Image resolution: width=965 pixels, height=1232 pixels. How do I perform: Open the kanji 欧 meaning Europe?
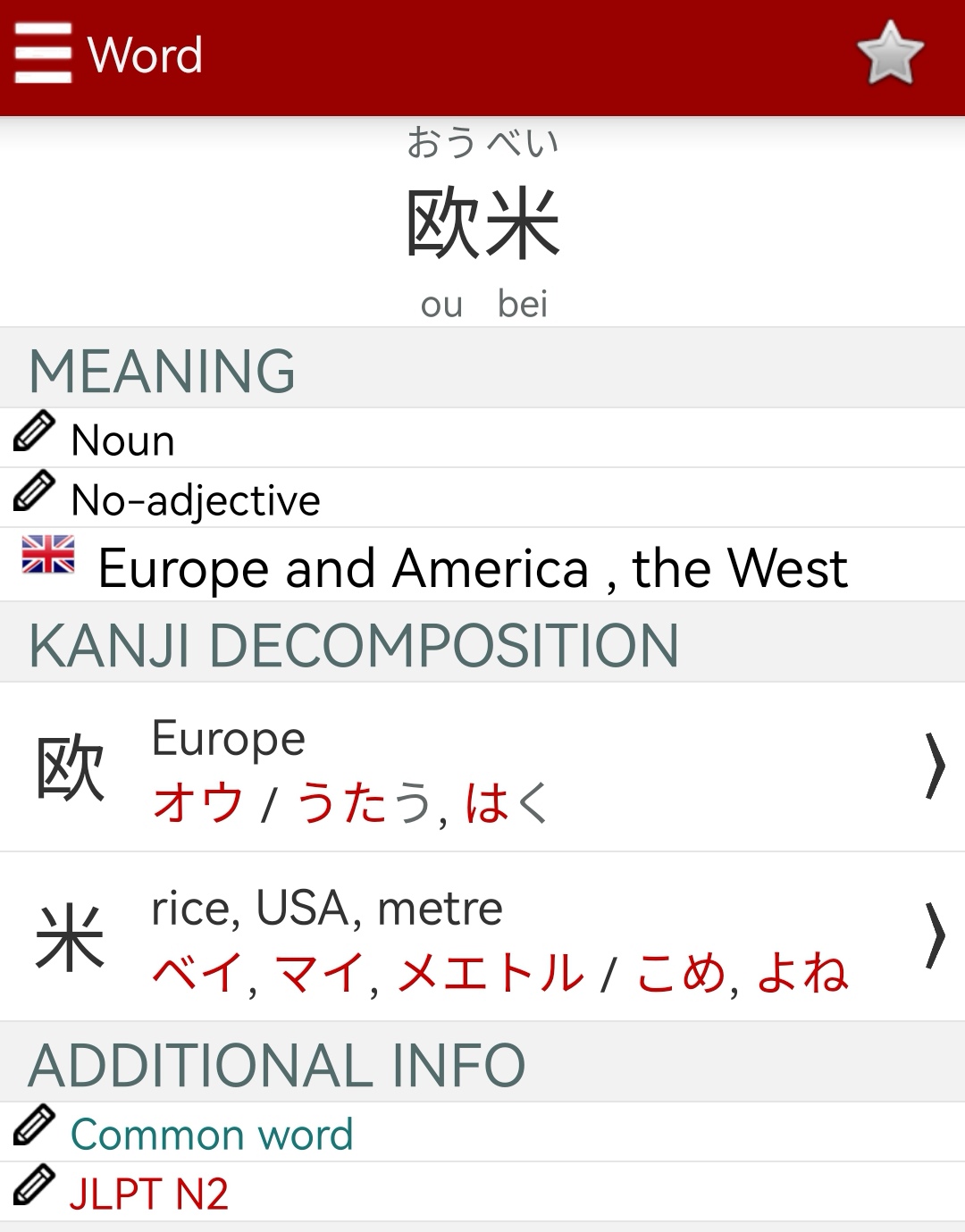(482, 767)
